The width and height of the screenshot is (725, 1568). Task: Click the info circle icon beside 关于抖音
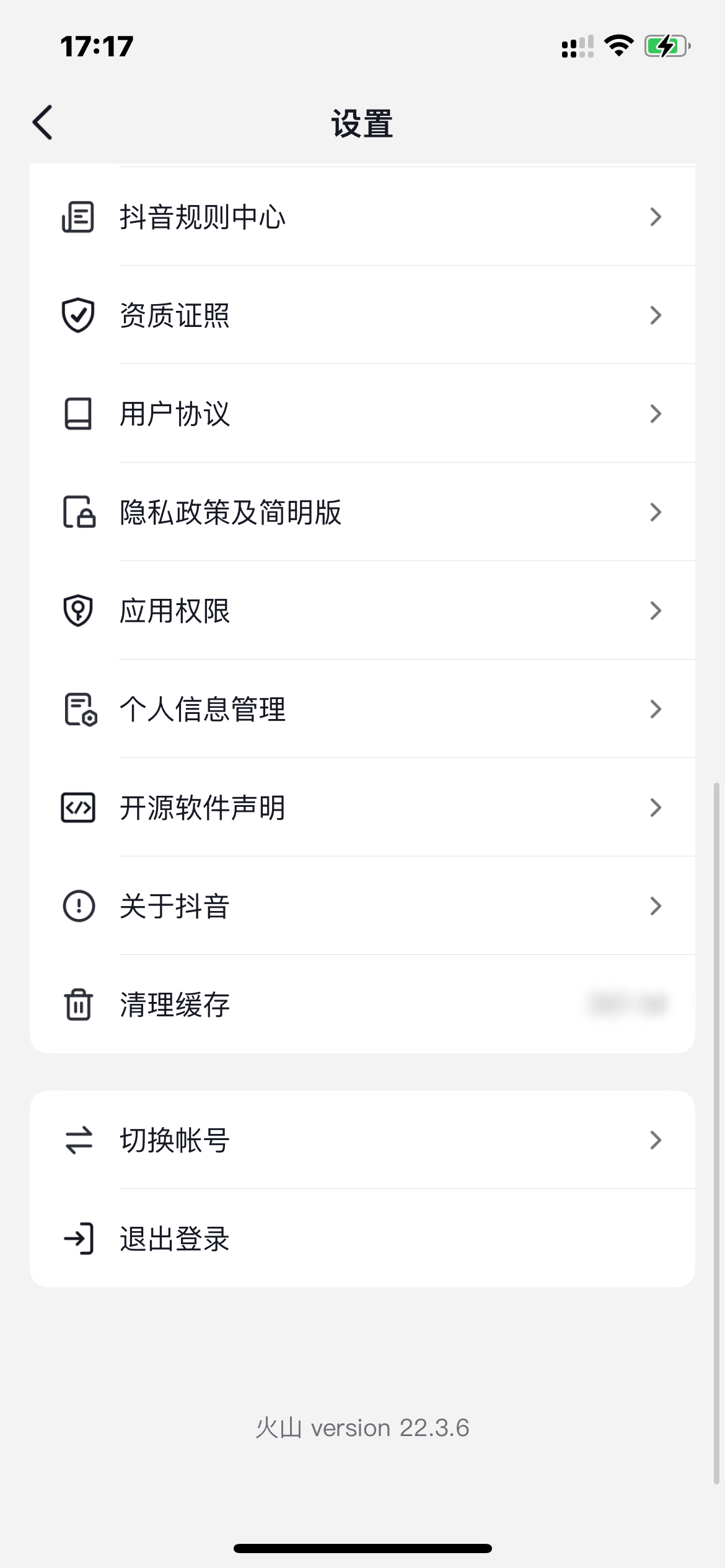point(79,905)
